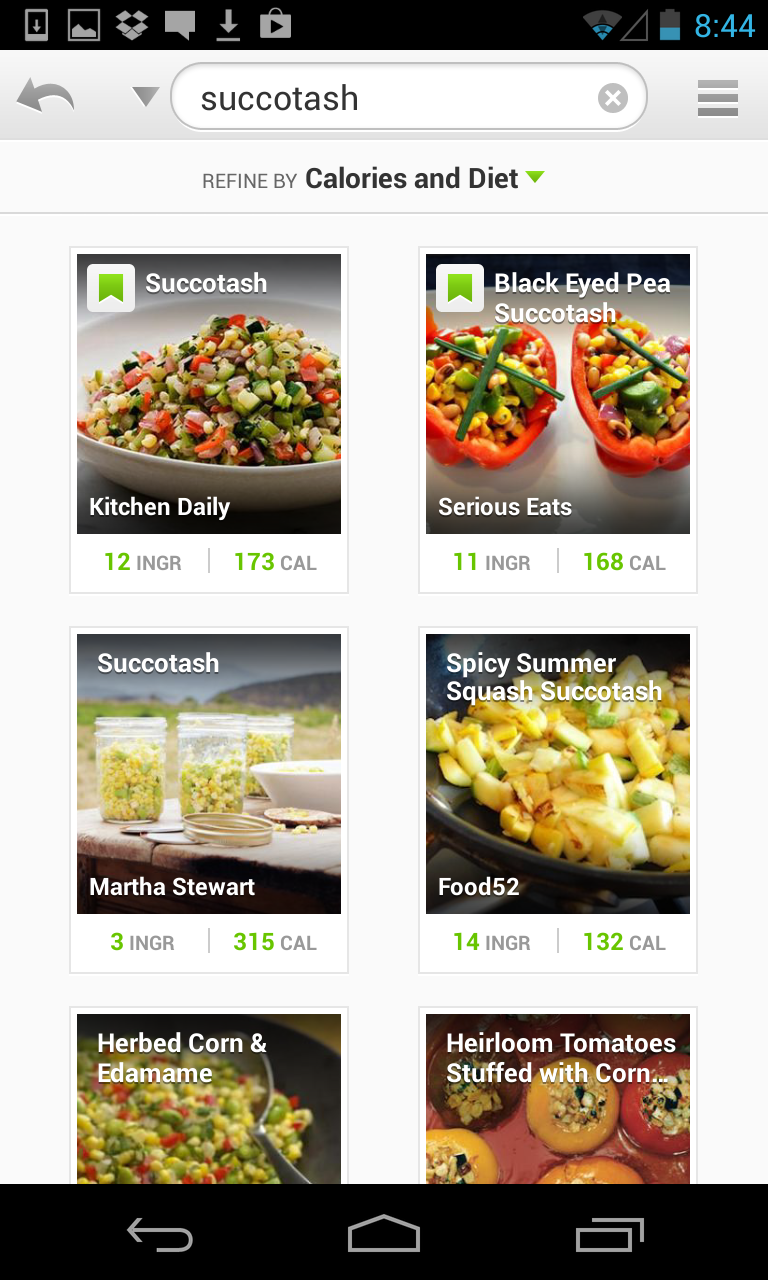Screen dimensions: 768x1280
Task: Go back using the app's back arrow
Action: [x=46, y=98]
